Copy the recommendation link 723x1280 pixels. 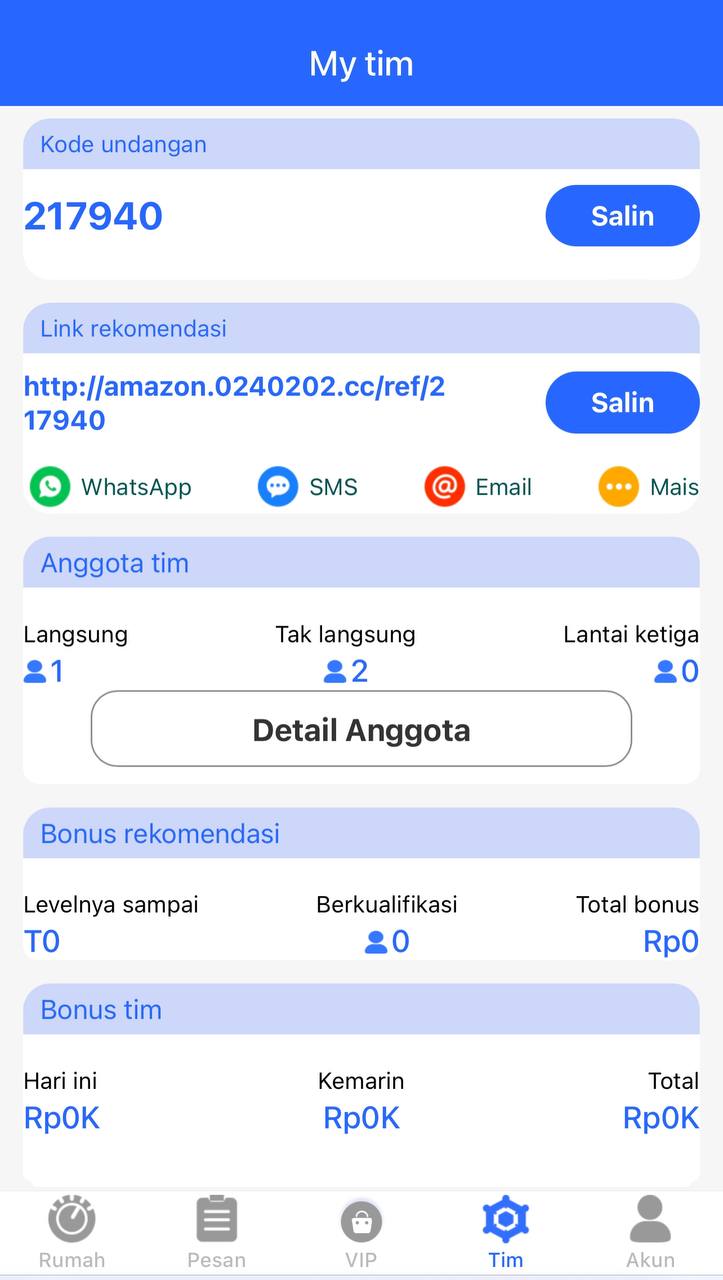pos(621,403)
